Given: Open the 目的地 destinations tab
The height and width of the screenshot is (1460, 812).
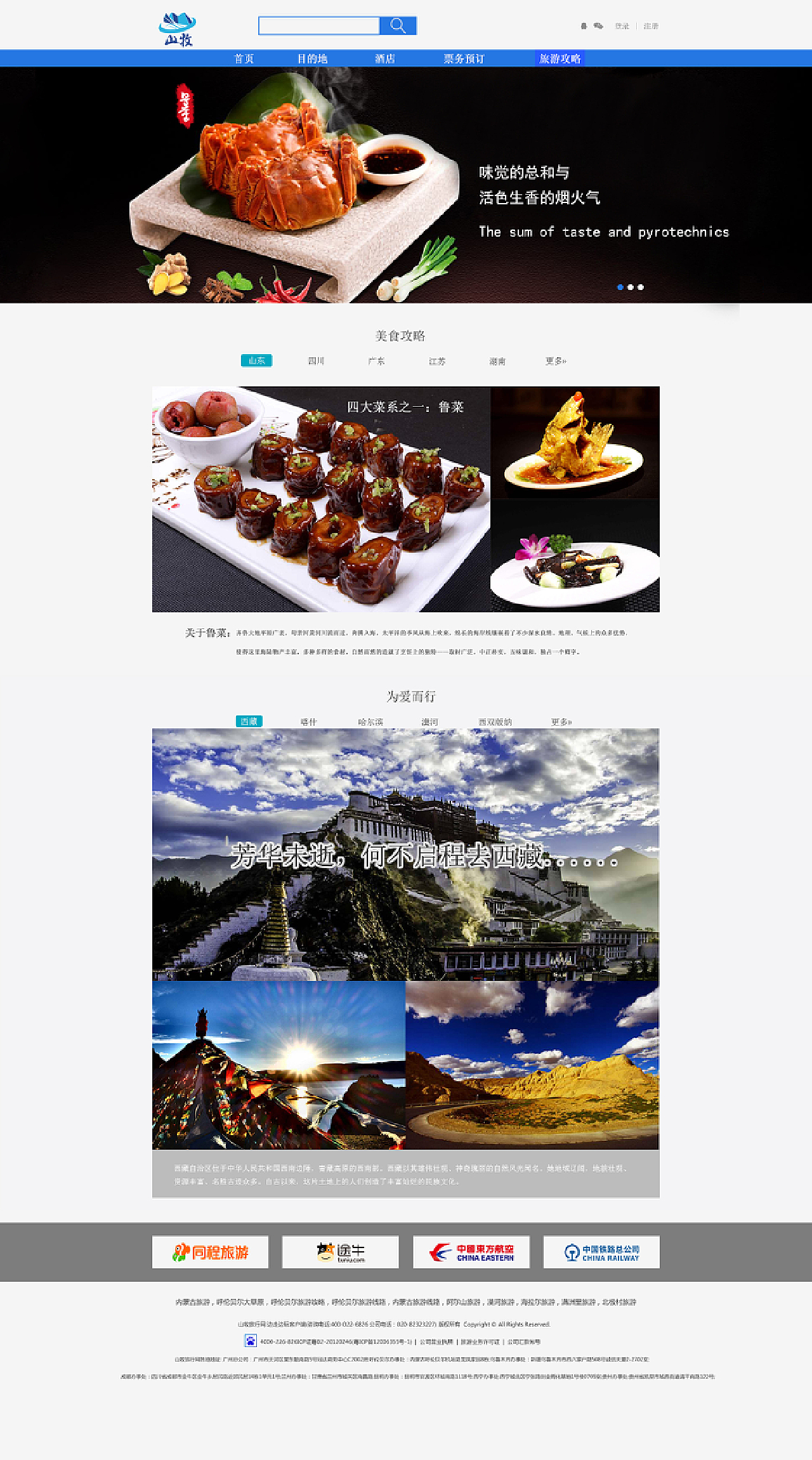Looking at the screenshot, I should pos(312,58).
